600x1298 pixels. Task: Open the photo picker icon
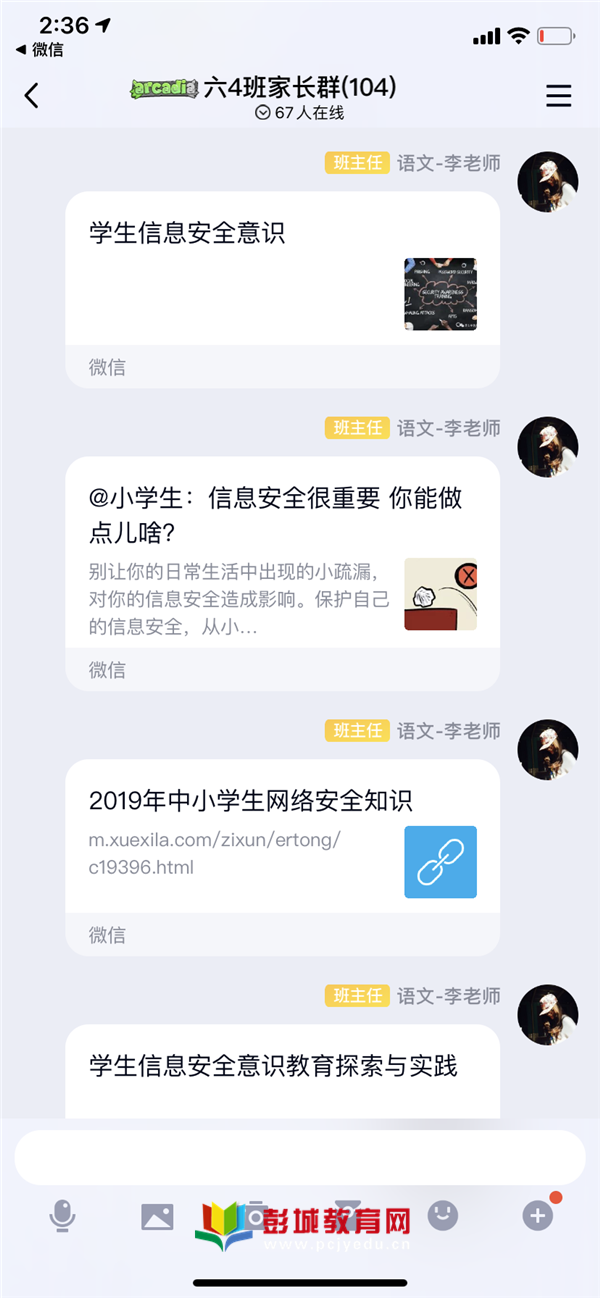point(157,1216)
